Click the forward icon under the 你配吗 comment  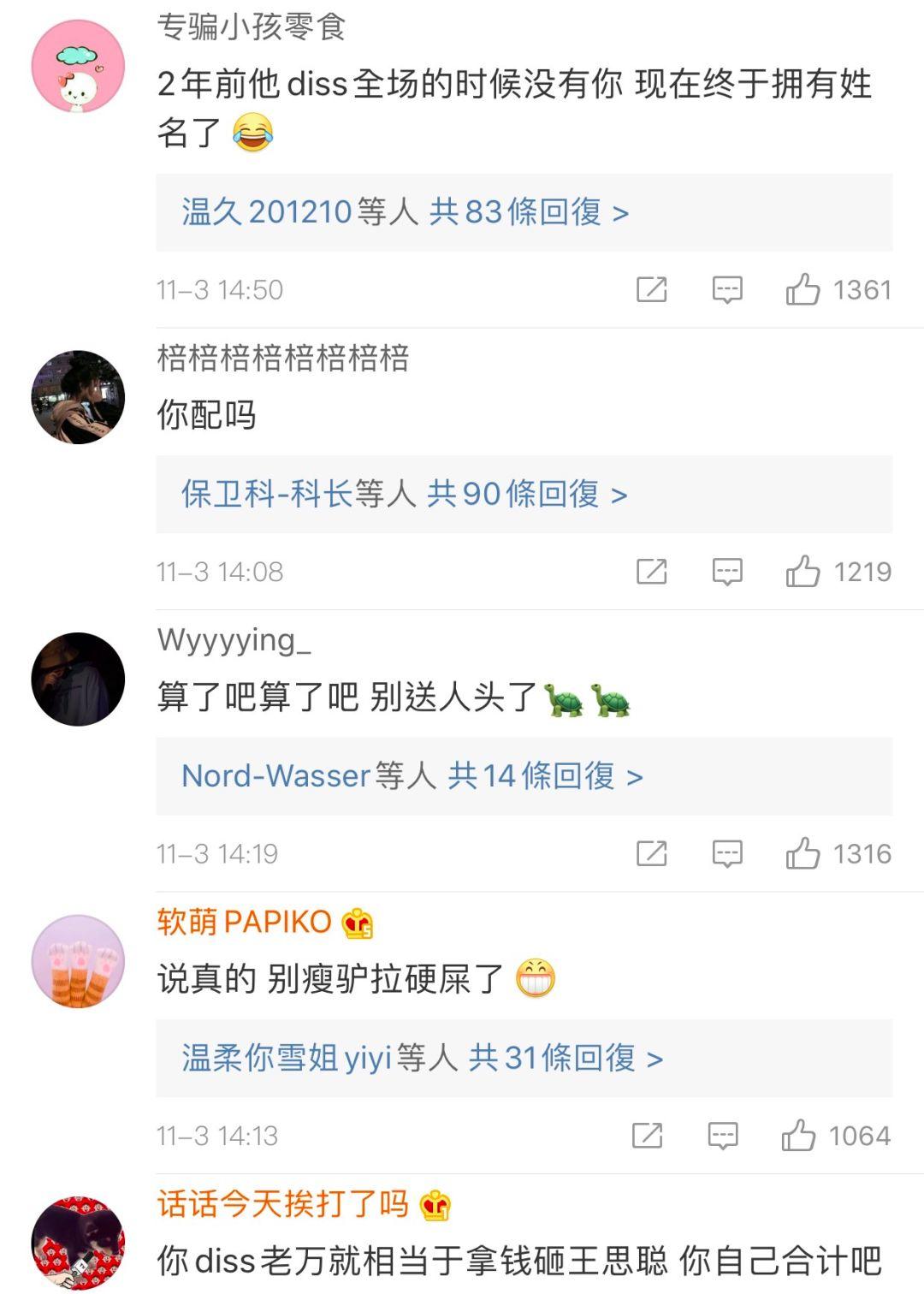click(654, 572)
